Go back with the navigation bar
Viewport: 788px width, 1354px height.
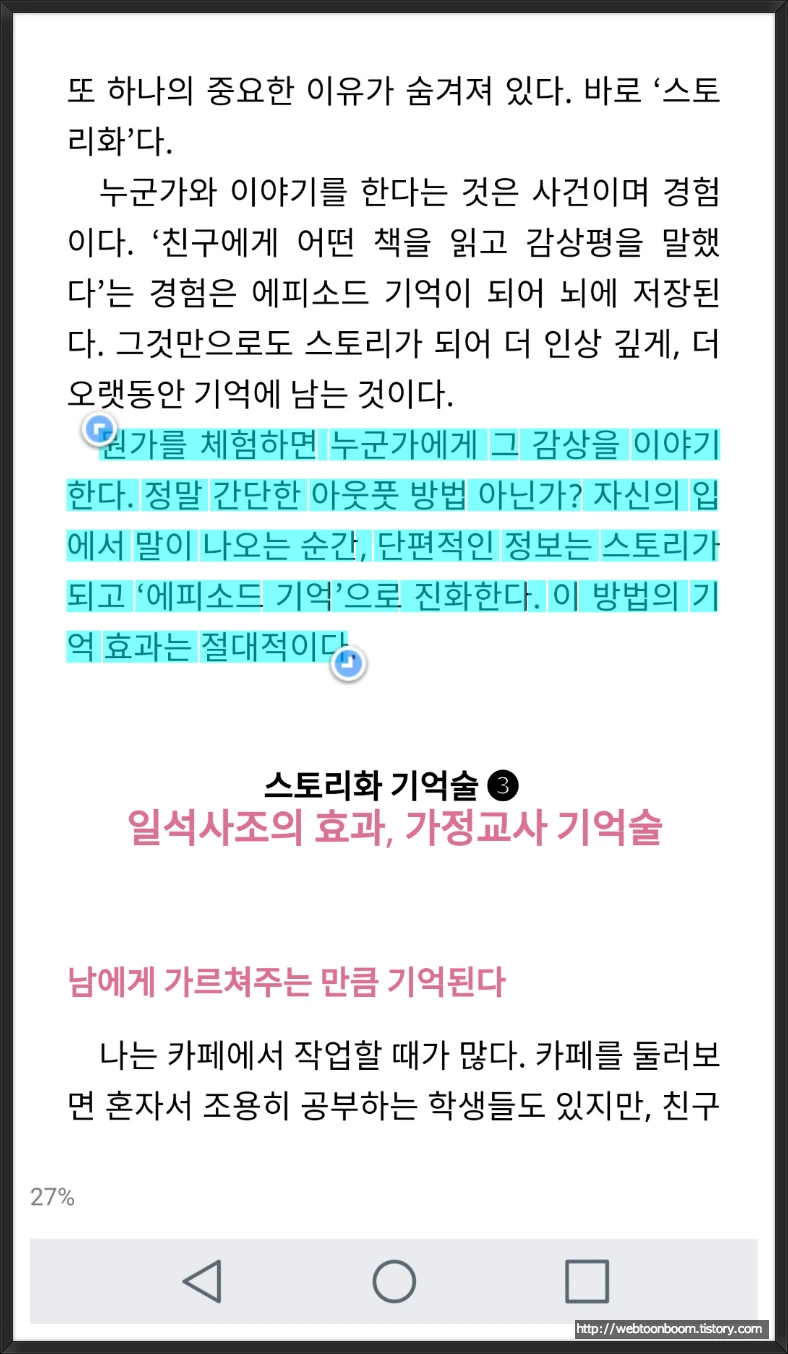click(x=202, y=1280)
